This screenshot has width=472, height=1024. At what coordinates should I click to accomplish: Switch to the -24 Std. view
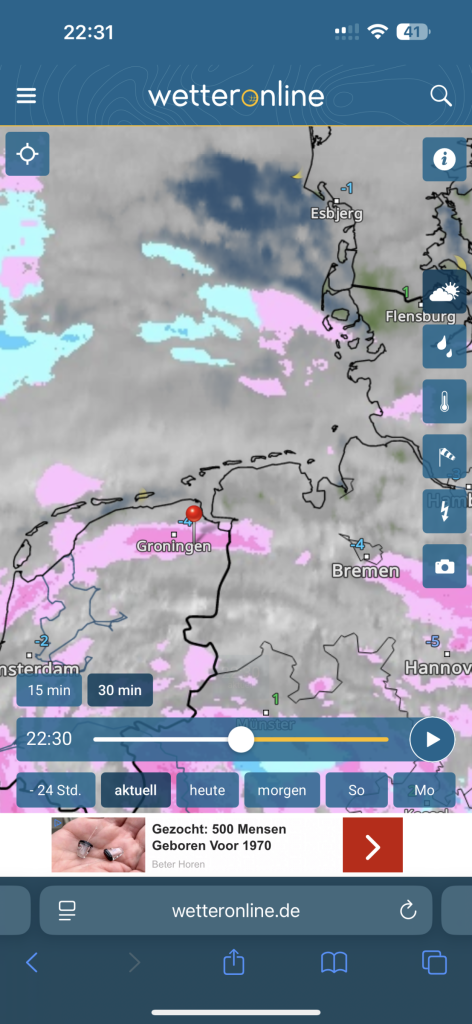pyautogui.click(x=55, y=790)
